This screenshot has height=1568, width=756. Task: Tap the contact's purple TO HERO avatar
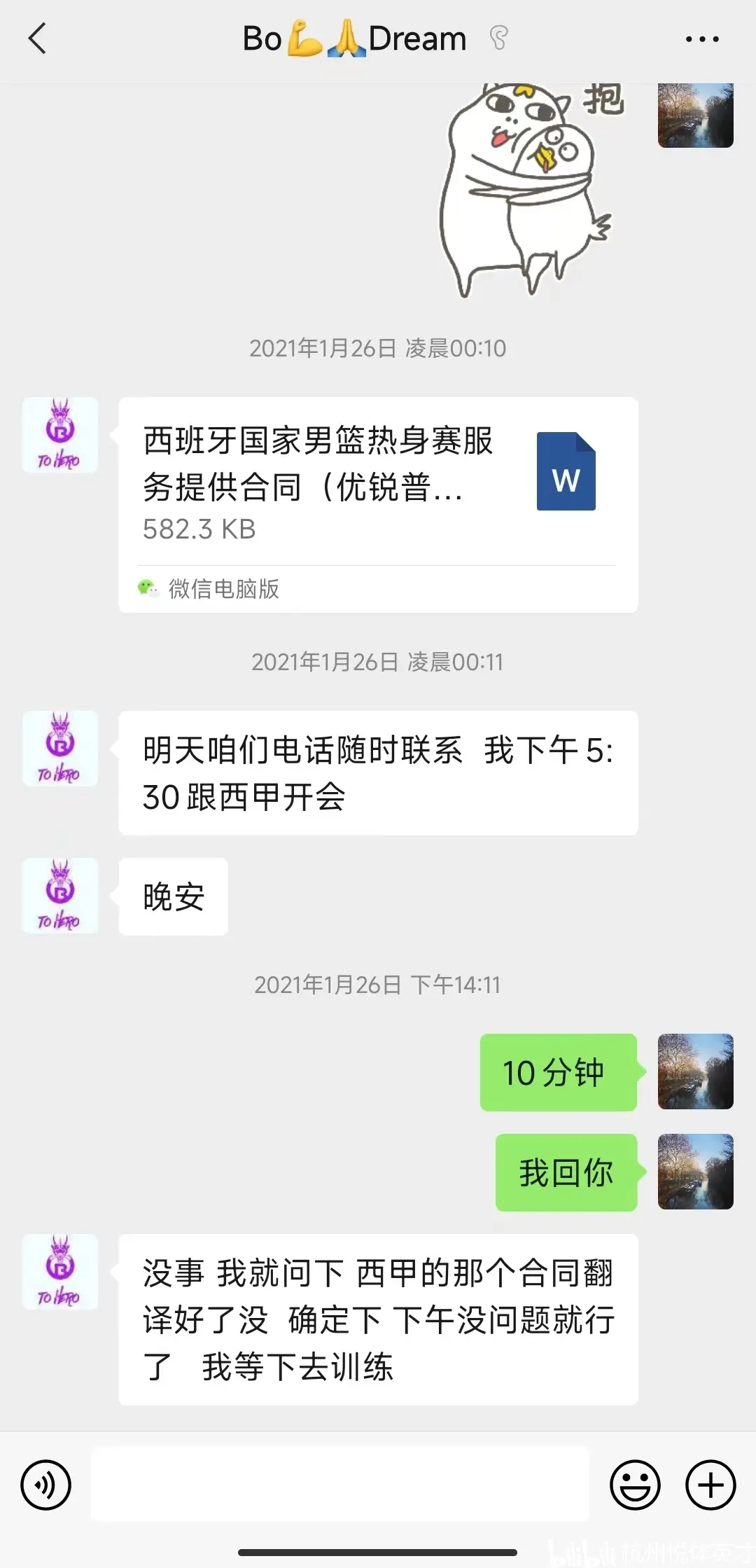(60, 434)
